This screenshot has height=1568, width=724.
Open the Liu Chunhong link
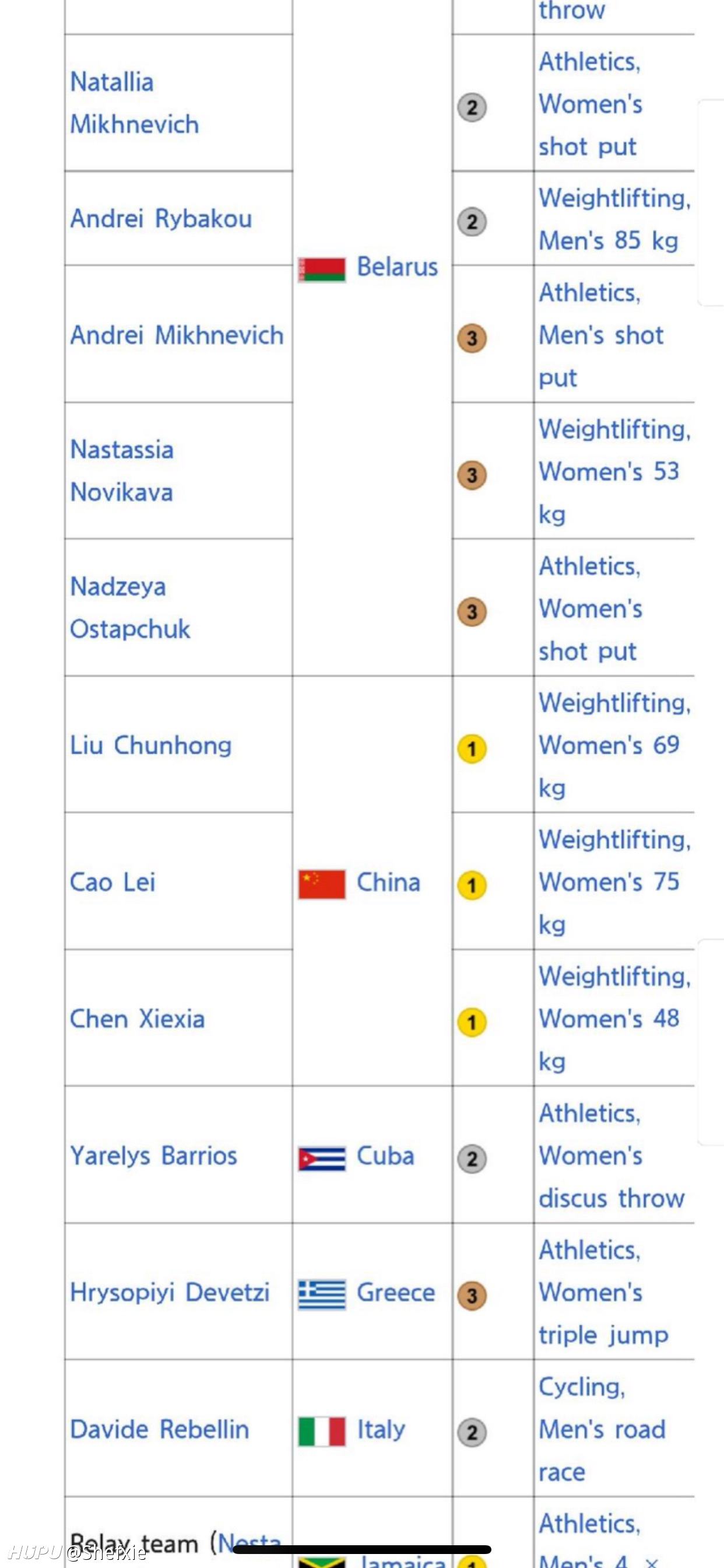pyautogui.click(x=151, y=745)
